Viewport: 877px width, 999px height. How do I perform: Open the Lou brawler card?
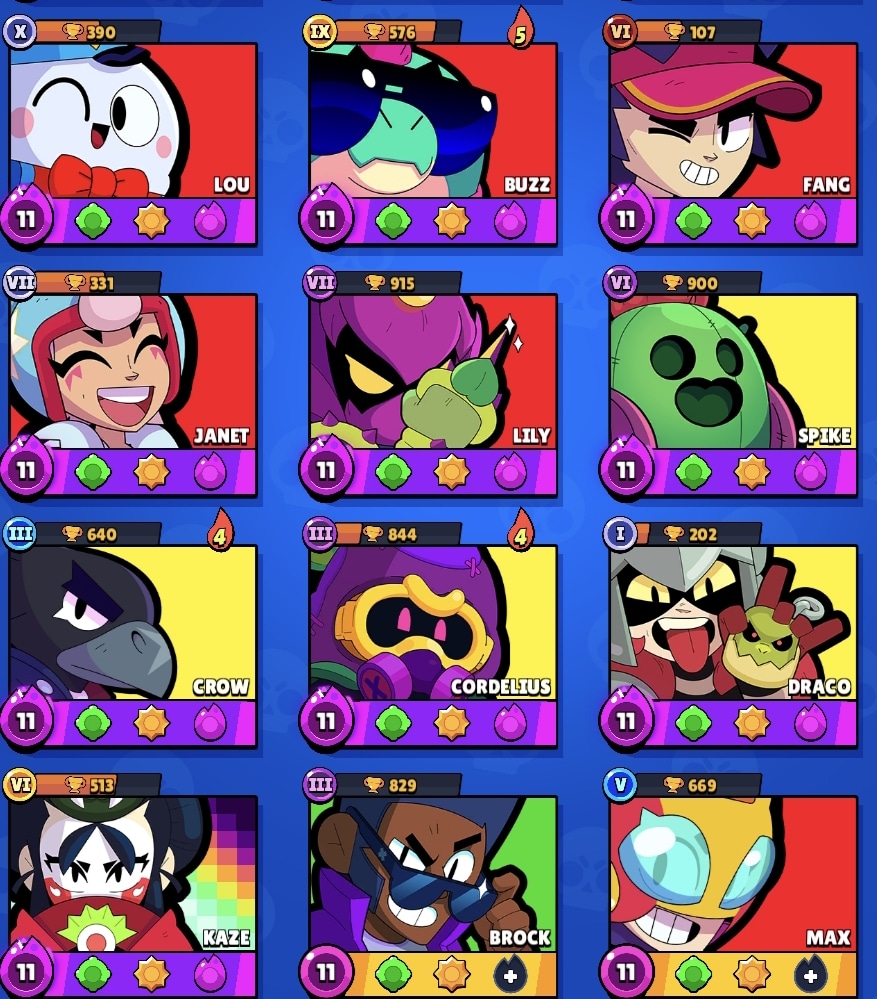[133, 122]
